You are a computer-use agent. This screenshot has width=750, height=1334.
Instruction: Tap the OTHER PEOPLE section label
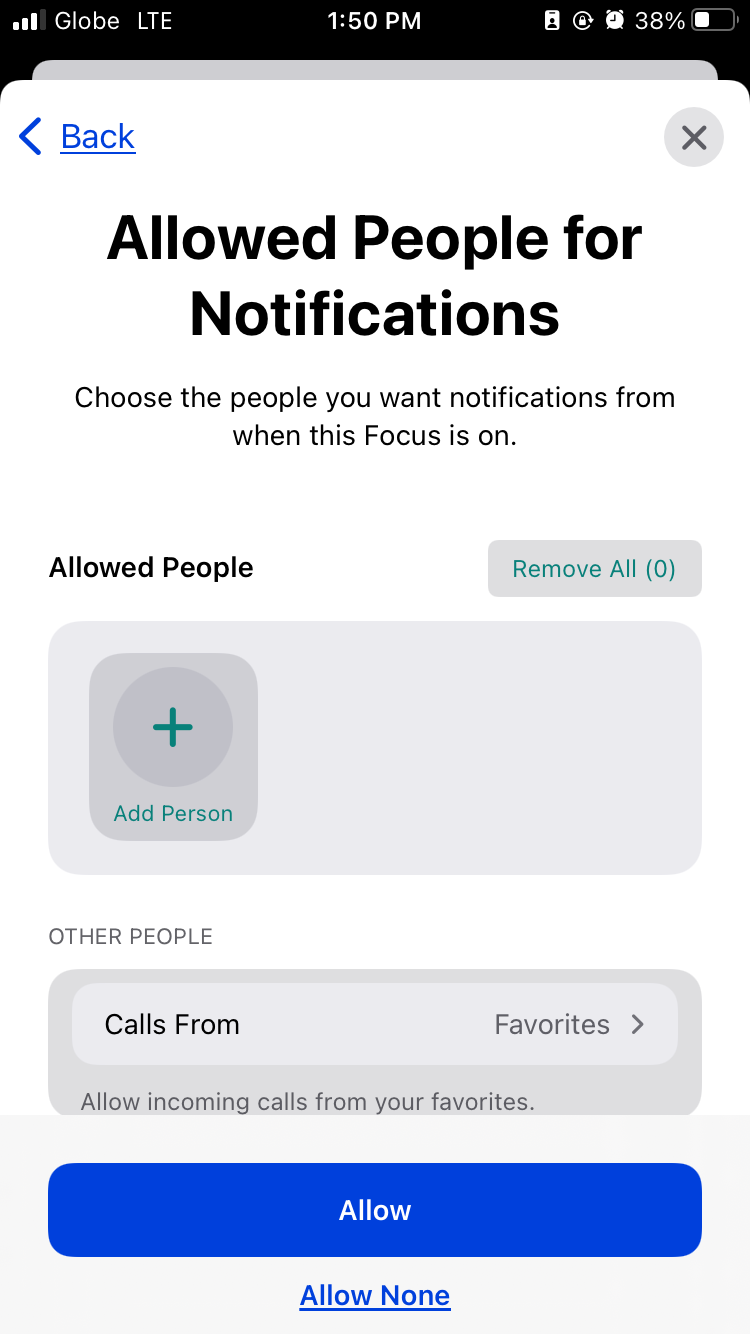(130, 936)
